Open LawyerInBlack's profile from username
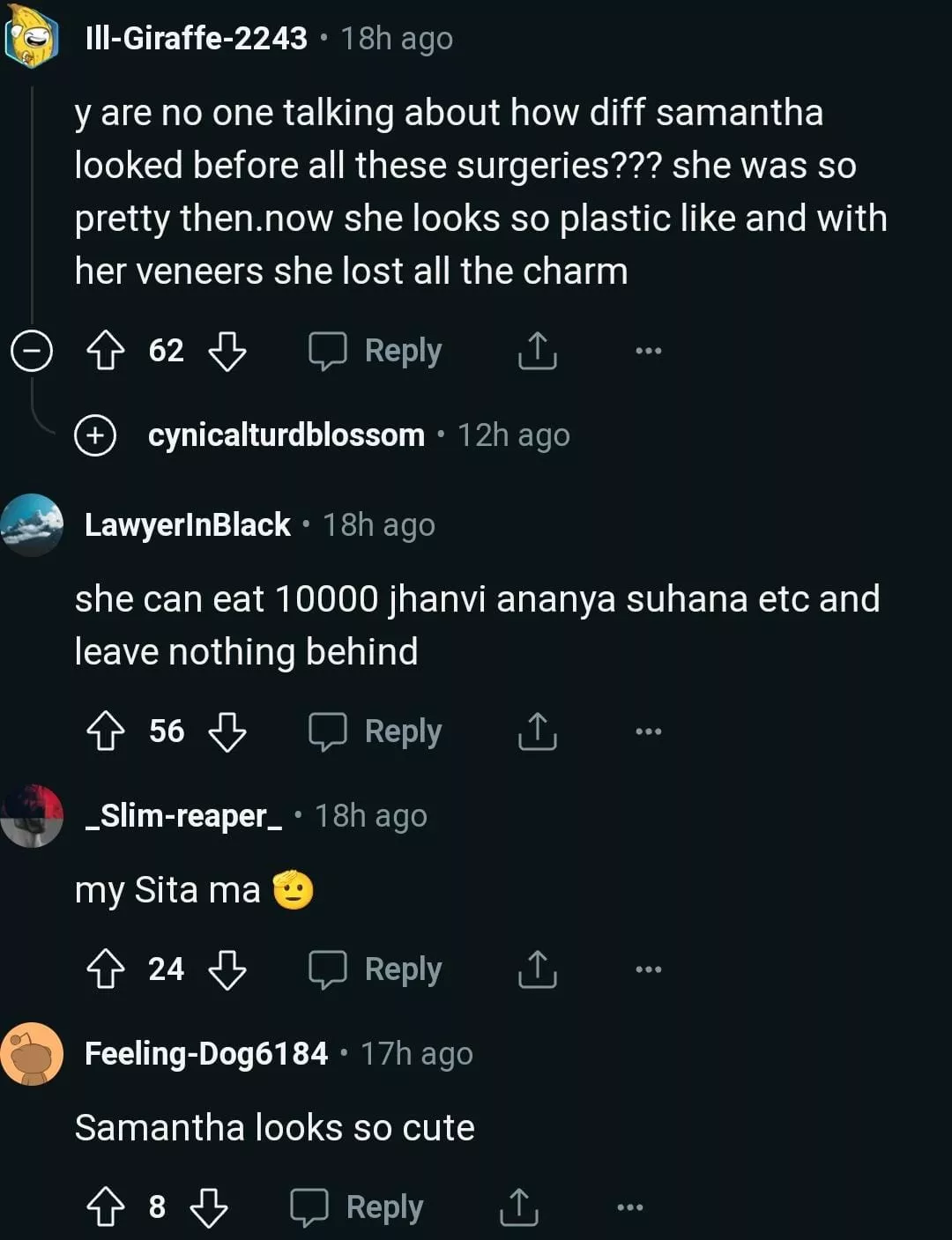 pyautogui.click(x=187, y=525)
